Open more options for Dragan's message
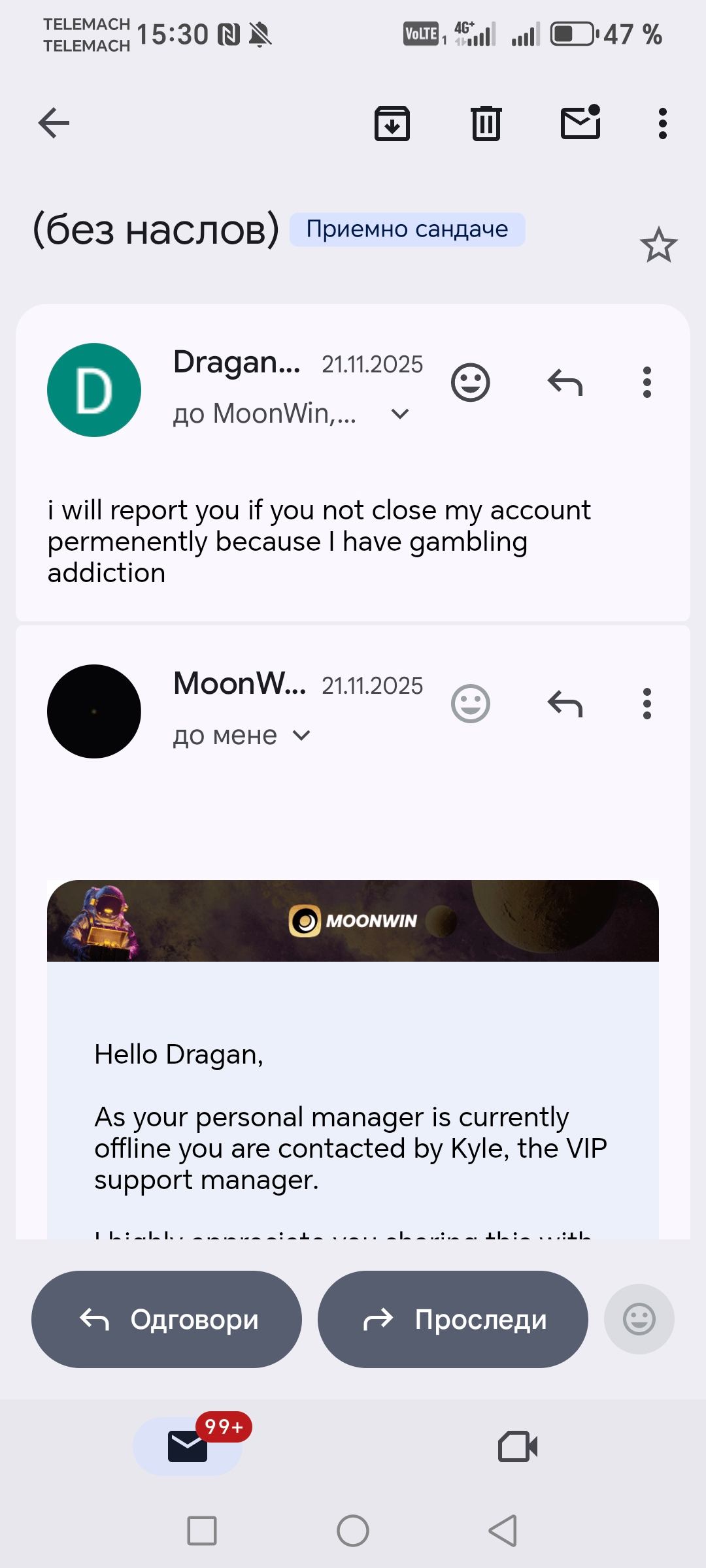 pyautogui.click(x=647, y=382)
